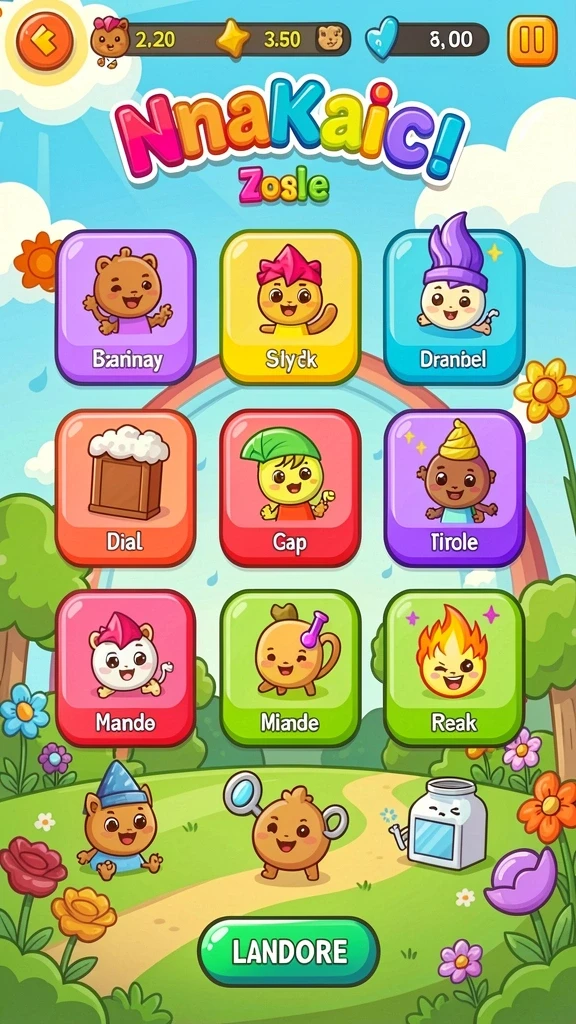Screen dimensions: 576x1024
Task: Pause the game
Action: tap(532, 40)
